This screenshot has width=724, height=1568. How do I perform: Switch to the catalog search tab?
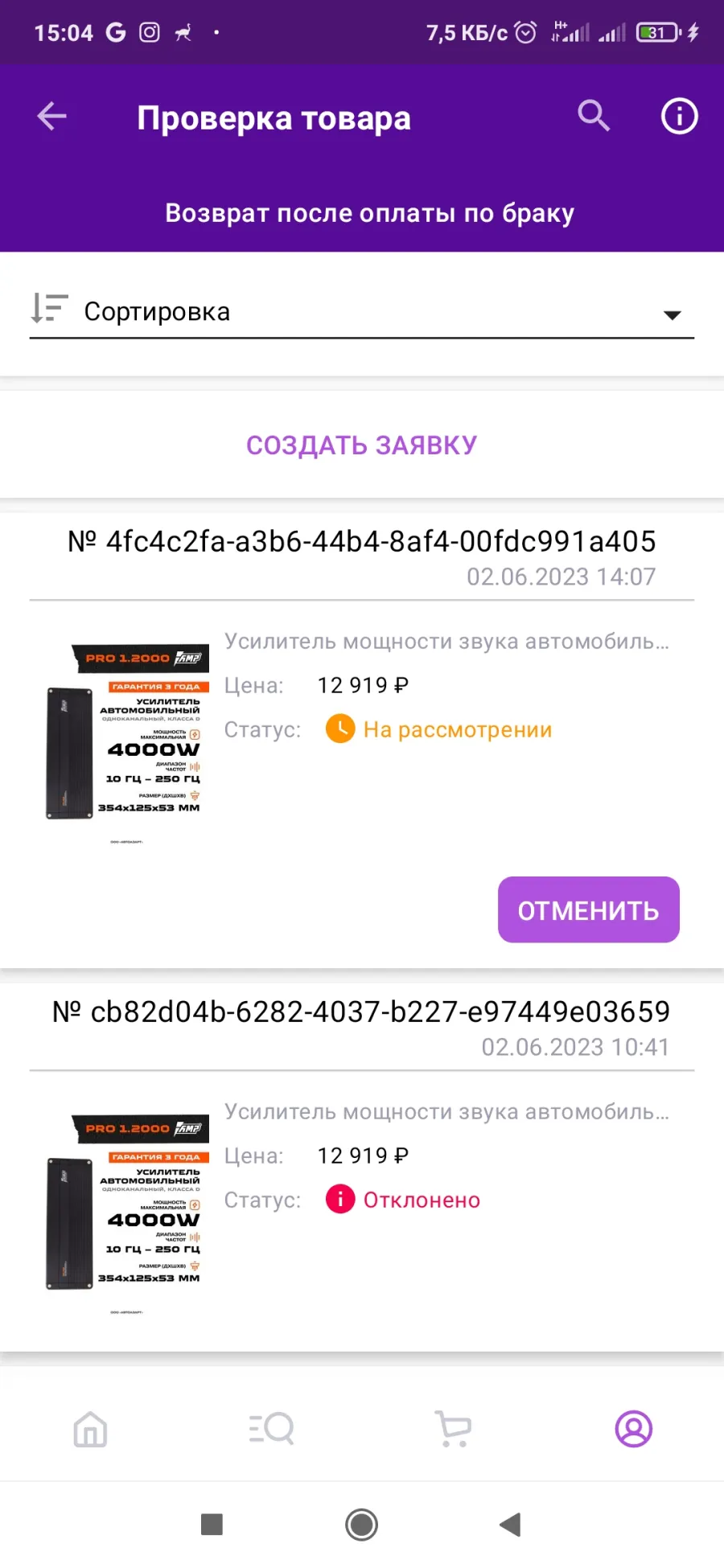point(271,1429)
